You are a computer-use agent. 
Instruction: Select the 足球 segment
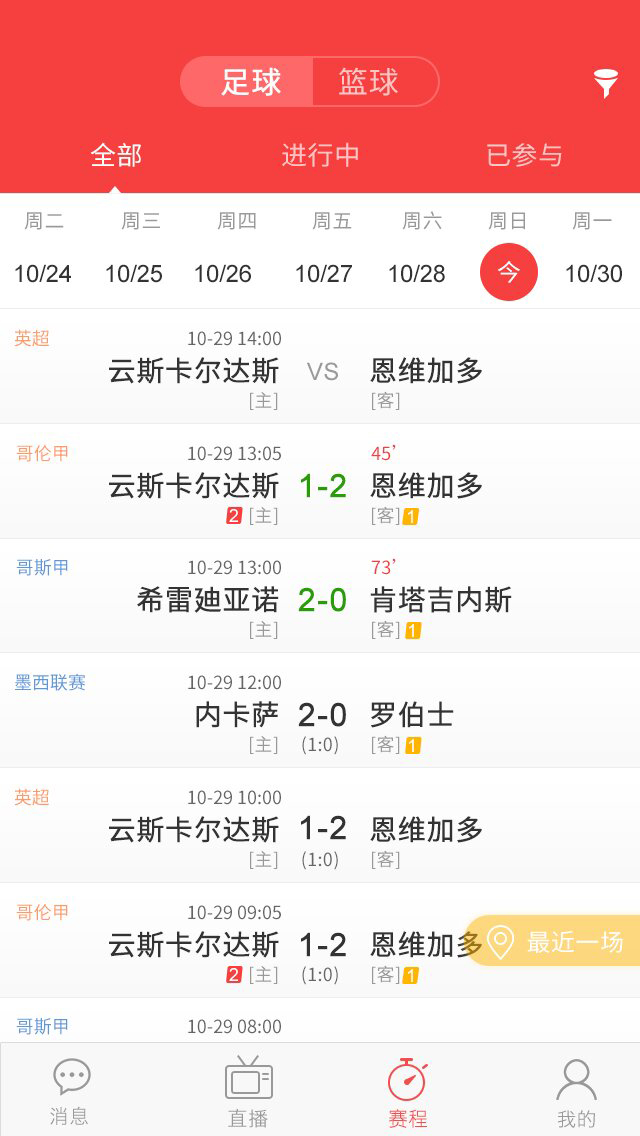coord(247,82)
